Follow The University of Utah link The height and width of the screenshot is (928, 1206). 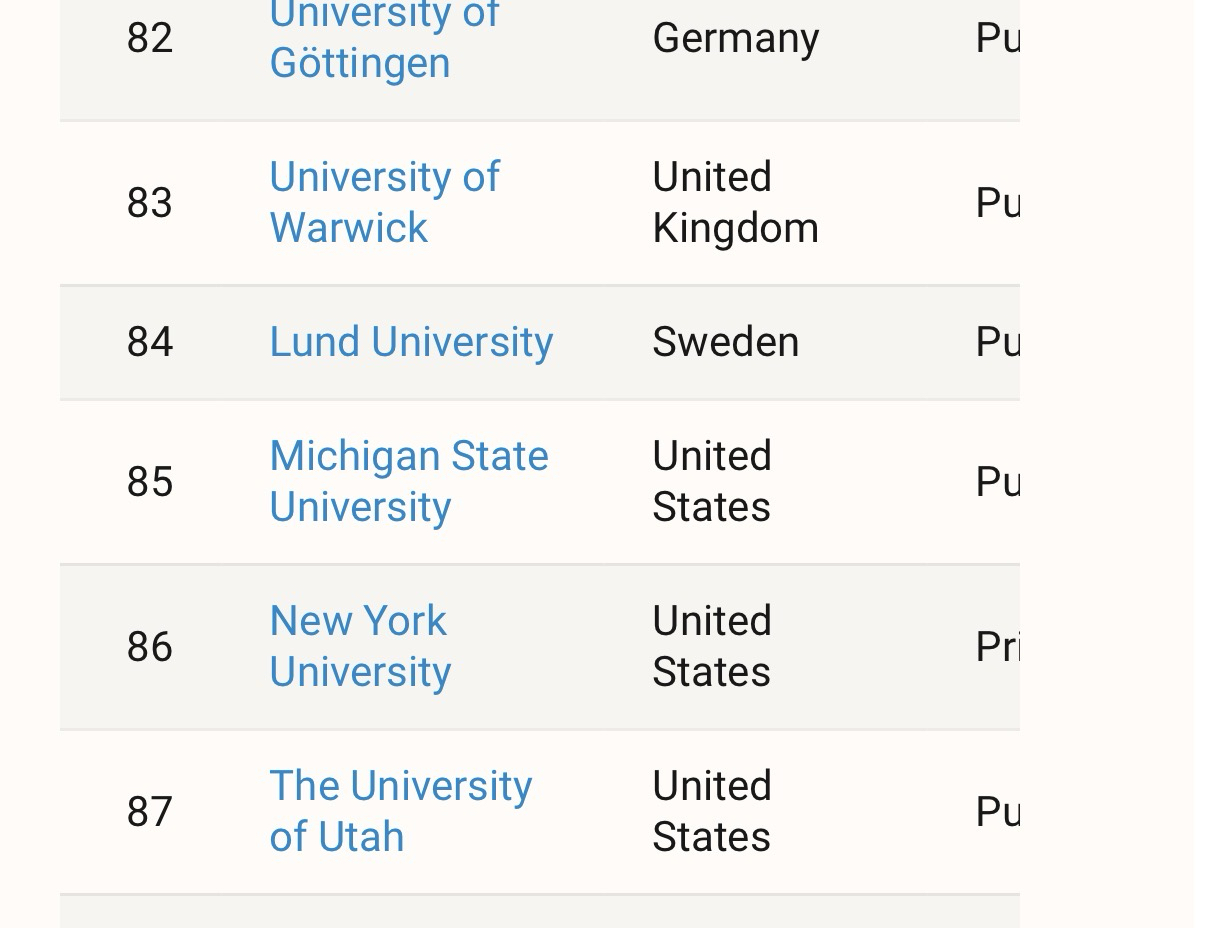pos(400,811)
